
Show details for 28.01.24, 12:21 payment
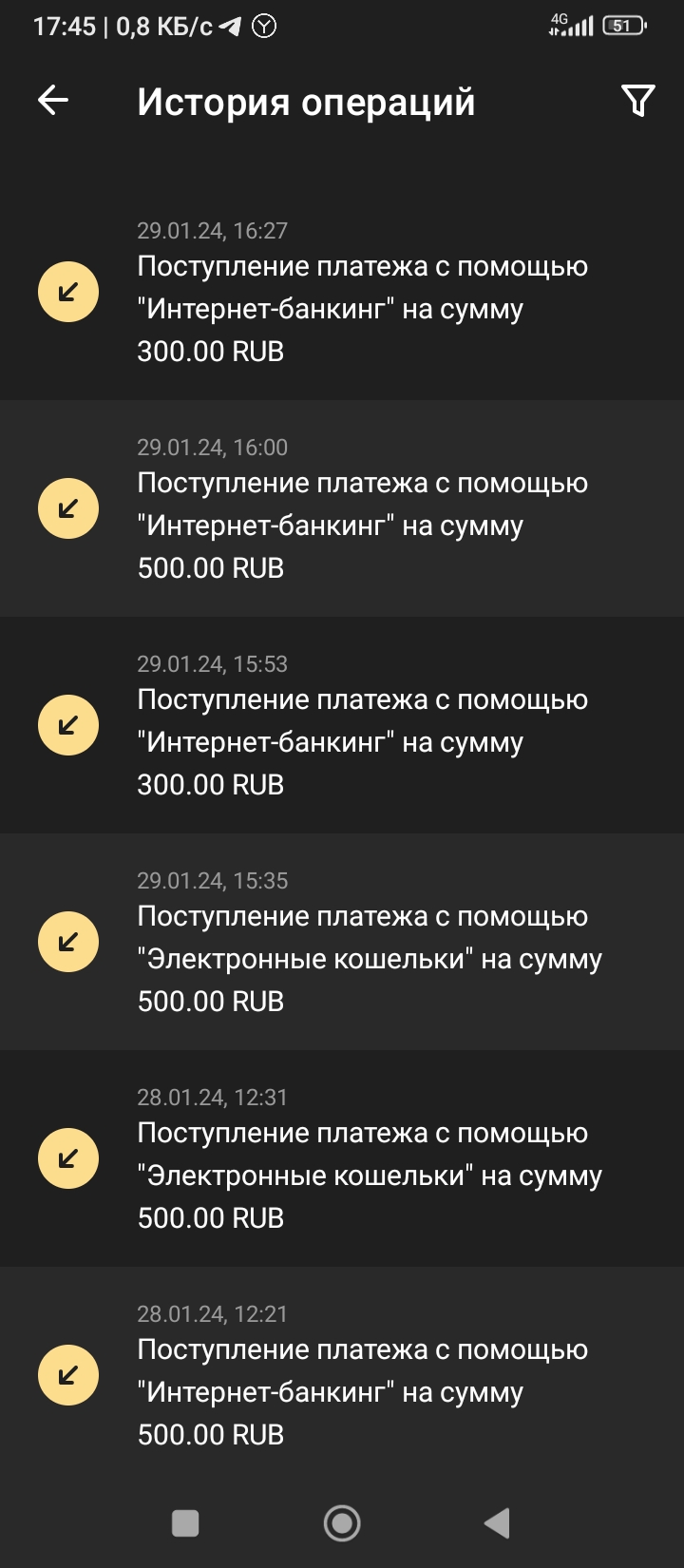tap(342, 1376)
